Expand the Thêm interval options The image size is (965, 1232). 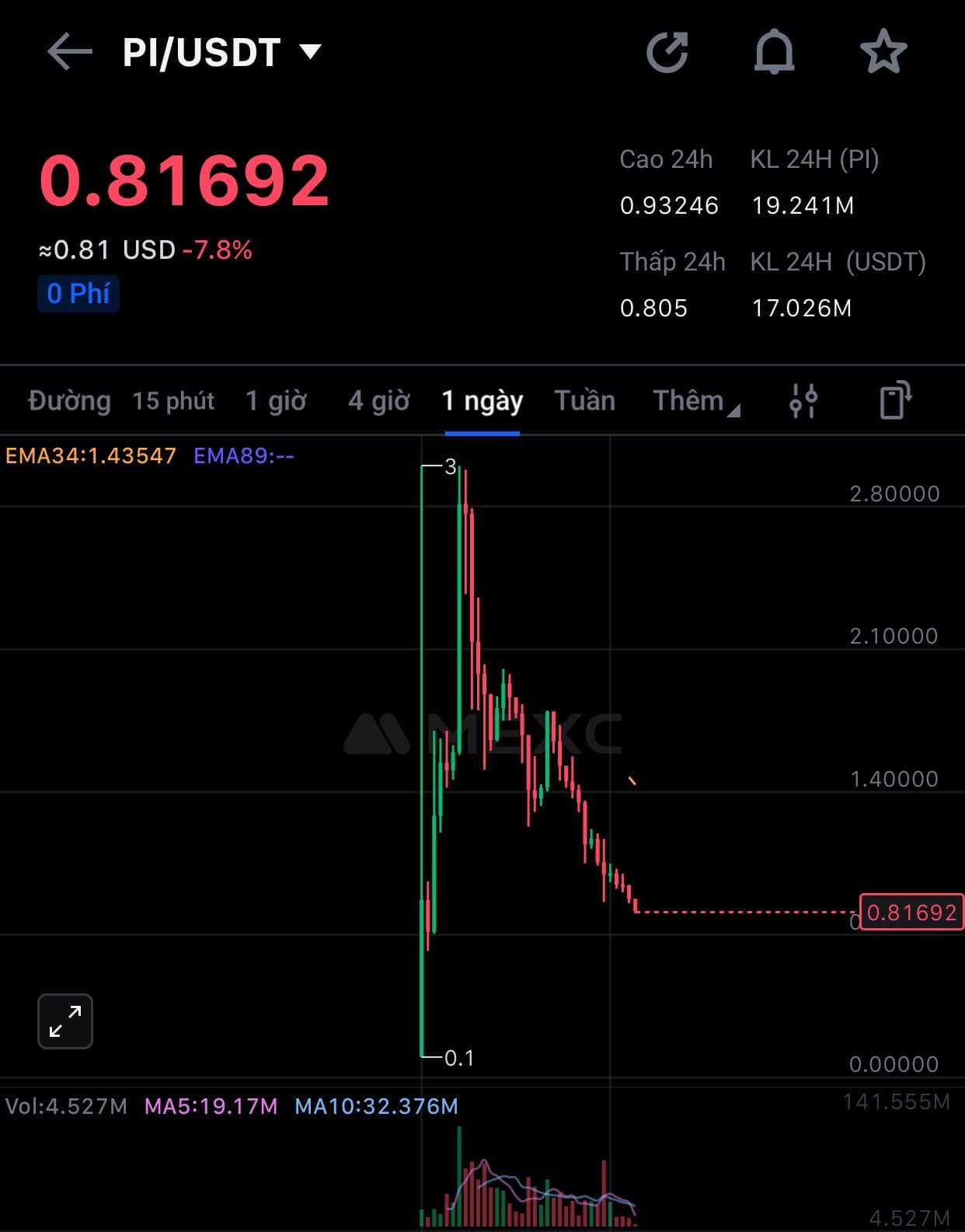(x=695, y=401)
